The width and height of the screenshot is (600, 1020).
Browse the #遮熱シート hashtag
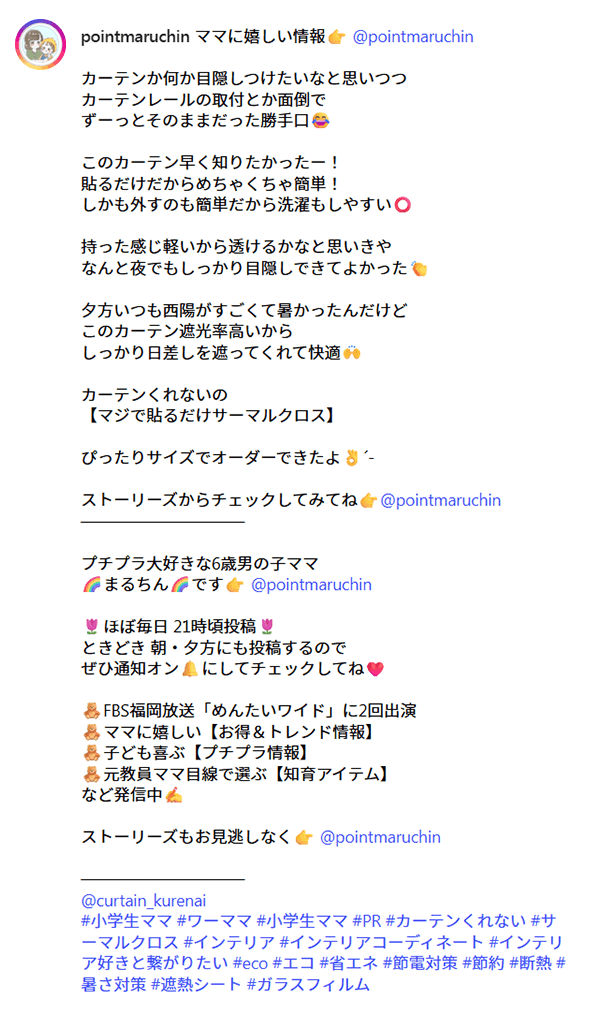[x=194, y=984]
